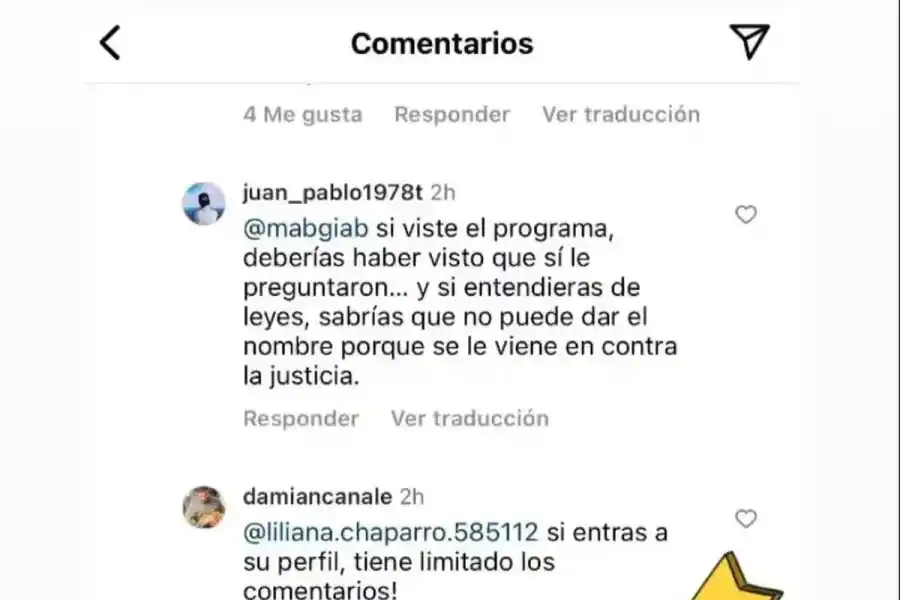The image size is (900, 600).
Task: Like juan_pablo1978t's comment
Action: (746, 214)
